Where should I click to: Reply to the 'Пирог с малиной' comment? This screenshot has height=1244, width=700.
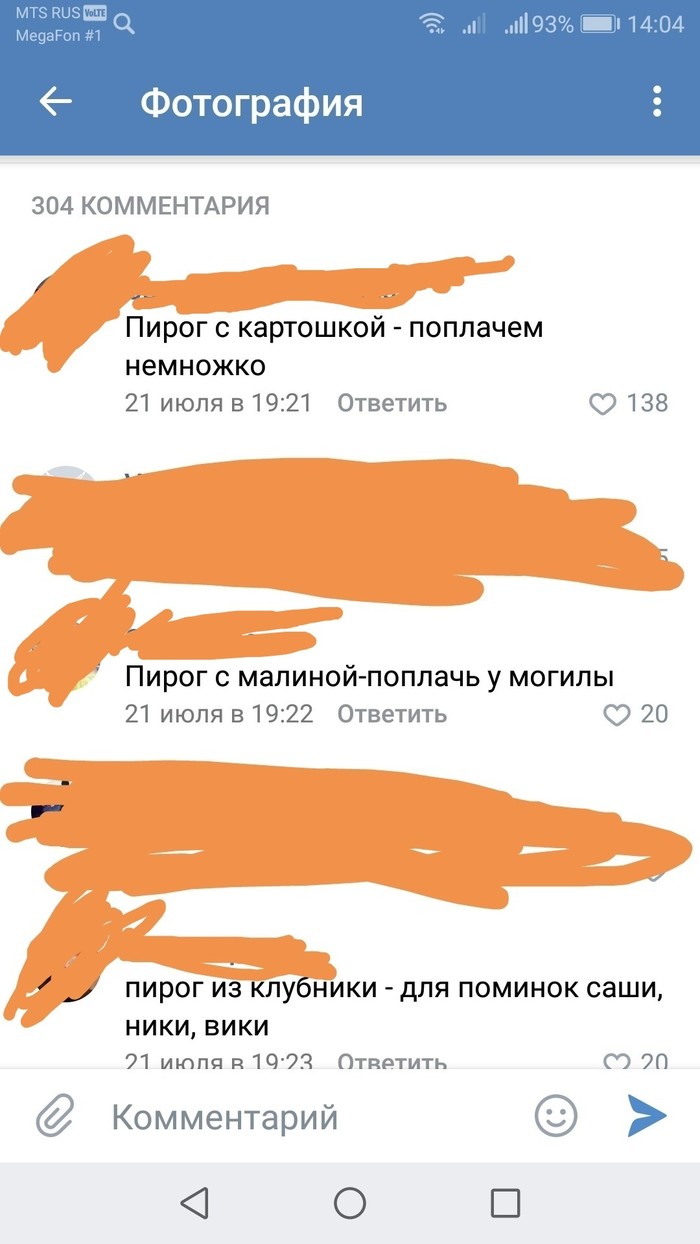pyautogui.click(x=391, y=714)
